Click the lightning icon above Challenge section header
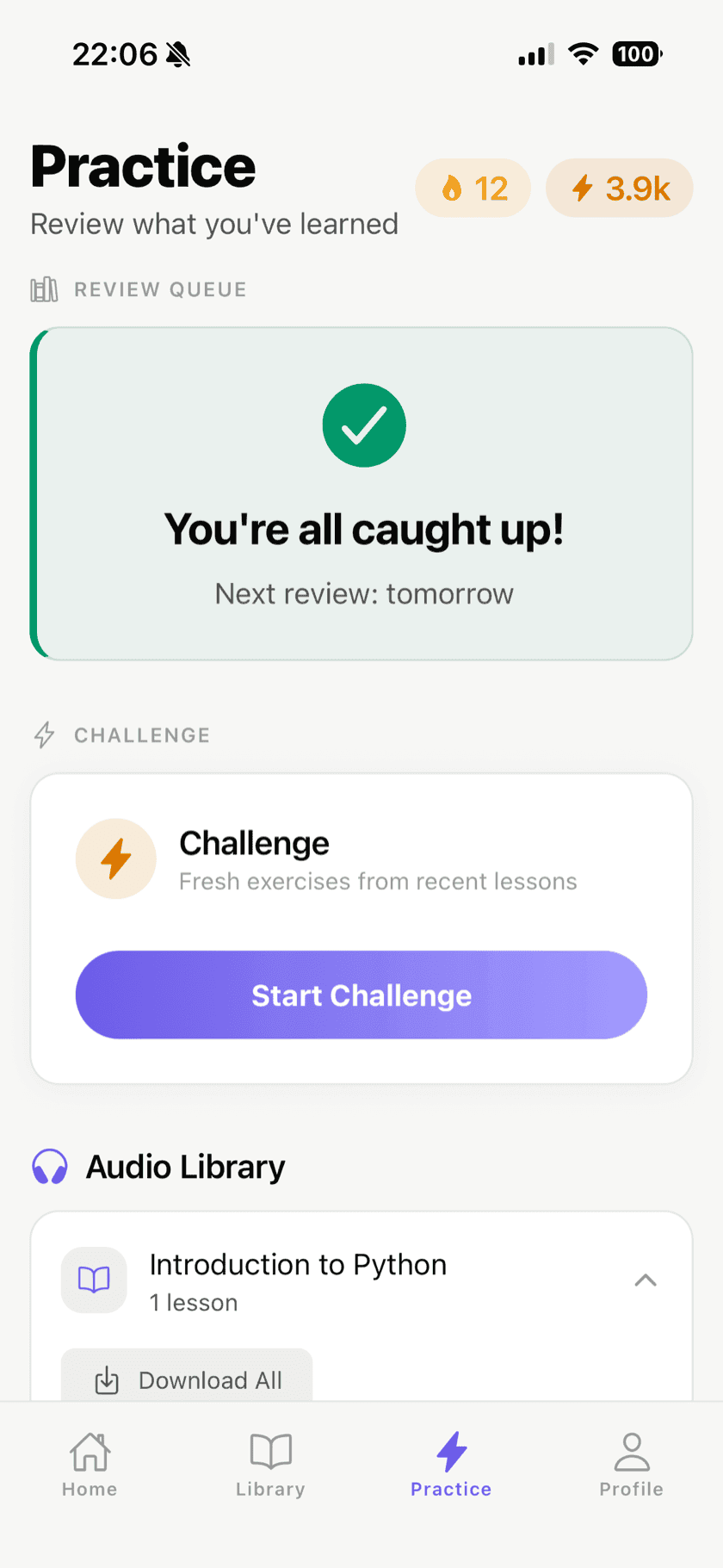 pos(43,734)
